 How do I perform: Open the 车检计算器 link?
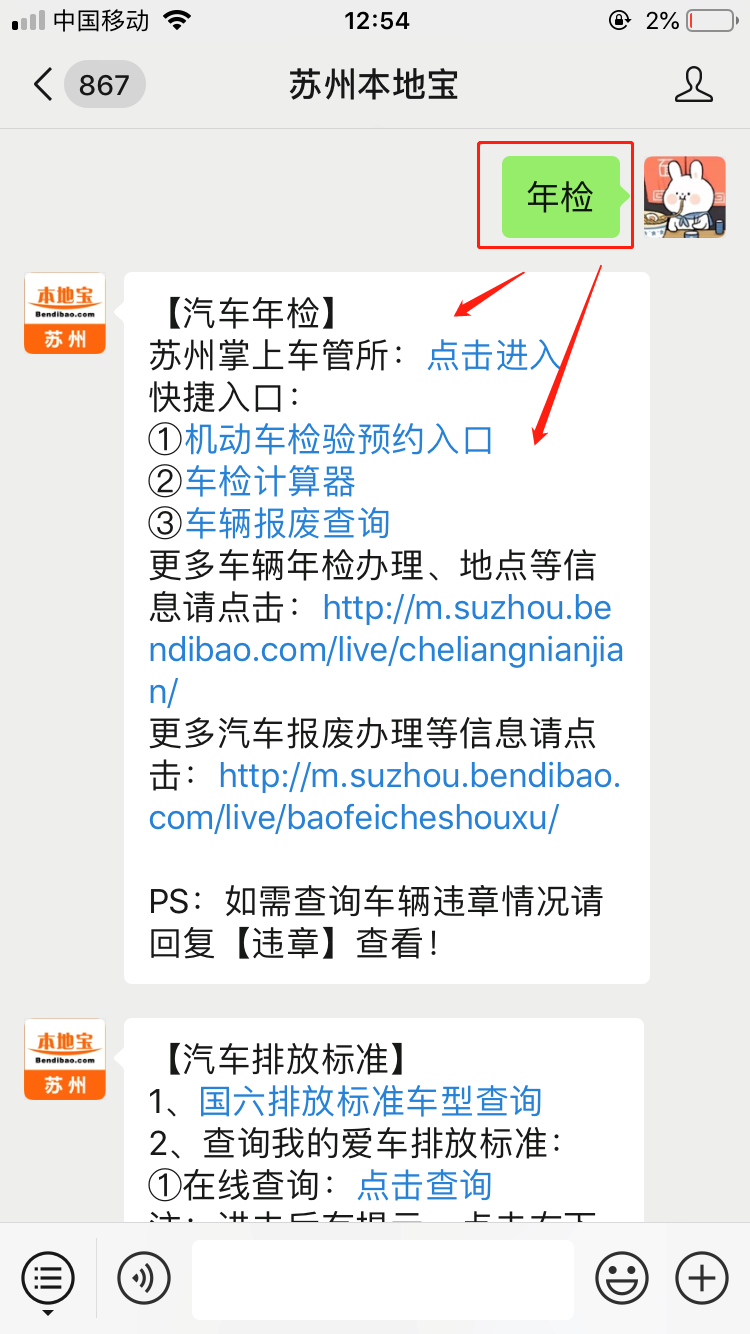point(270,481)
